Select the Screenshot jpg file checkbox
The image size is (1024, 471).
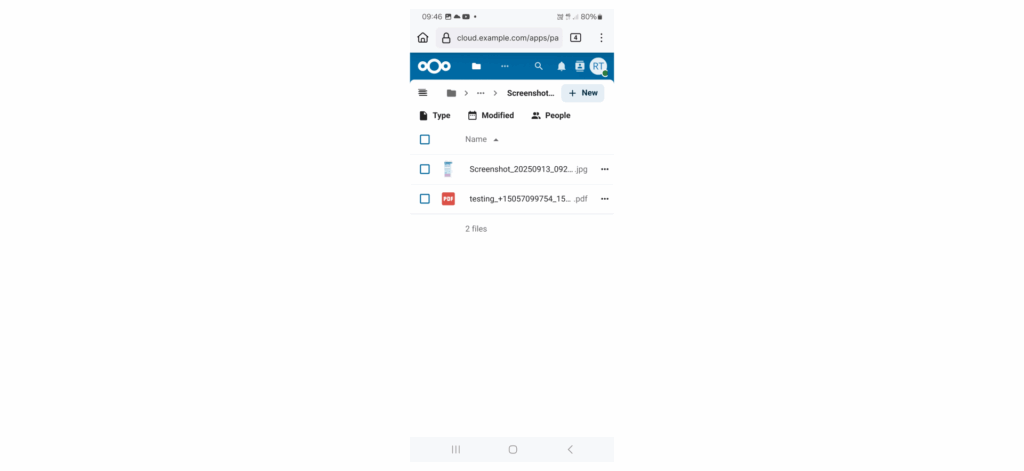[x=424, y=169]
